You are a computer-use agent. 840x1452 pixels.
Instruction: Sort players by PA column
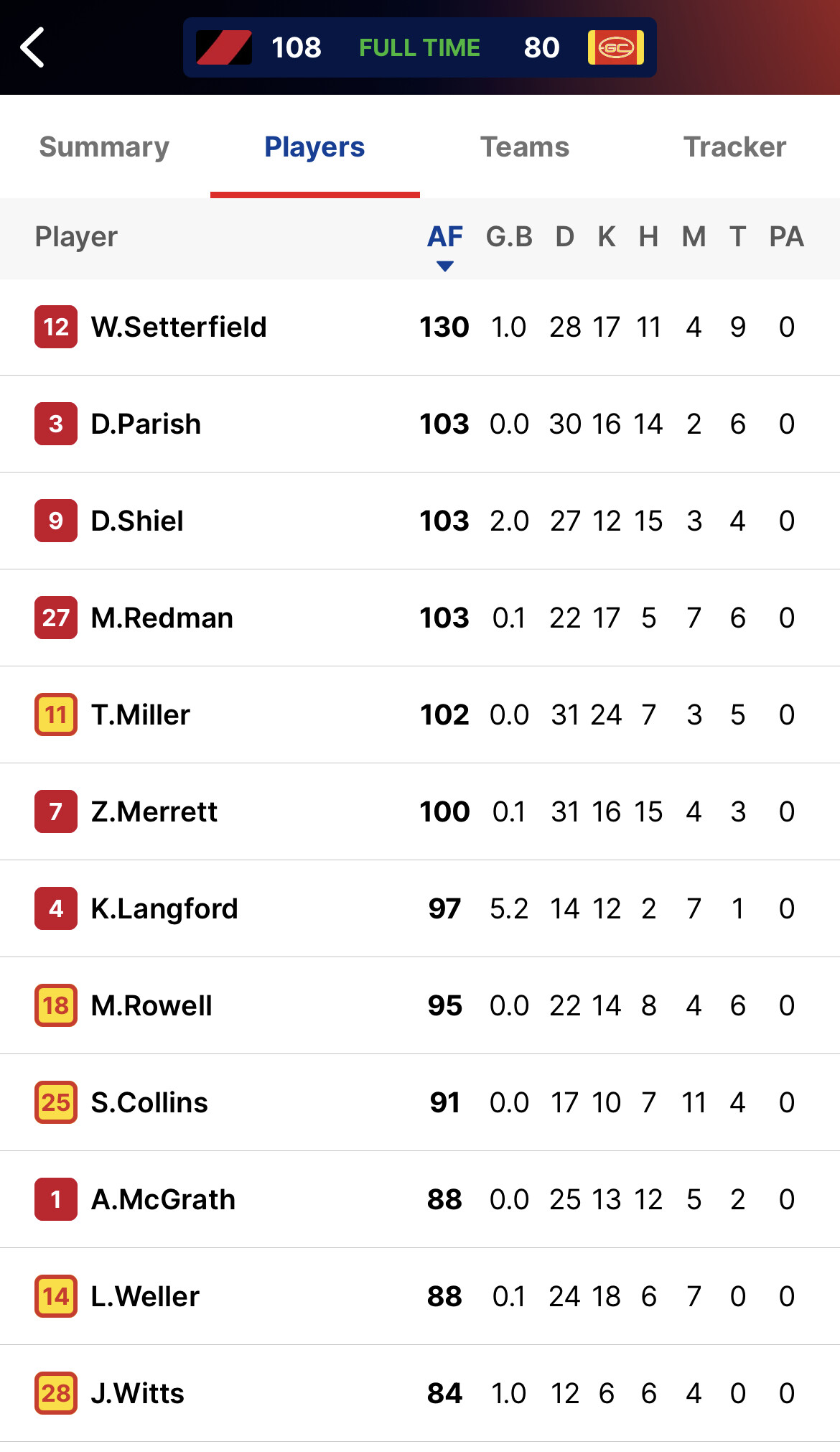click(787, 237)
